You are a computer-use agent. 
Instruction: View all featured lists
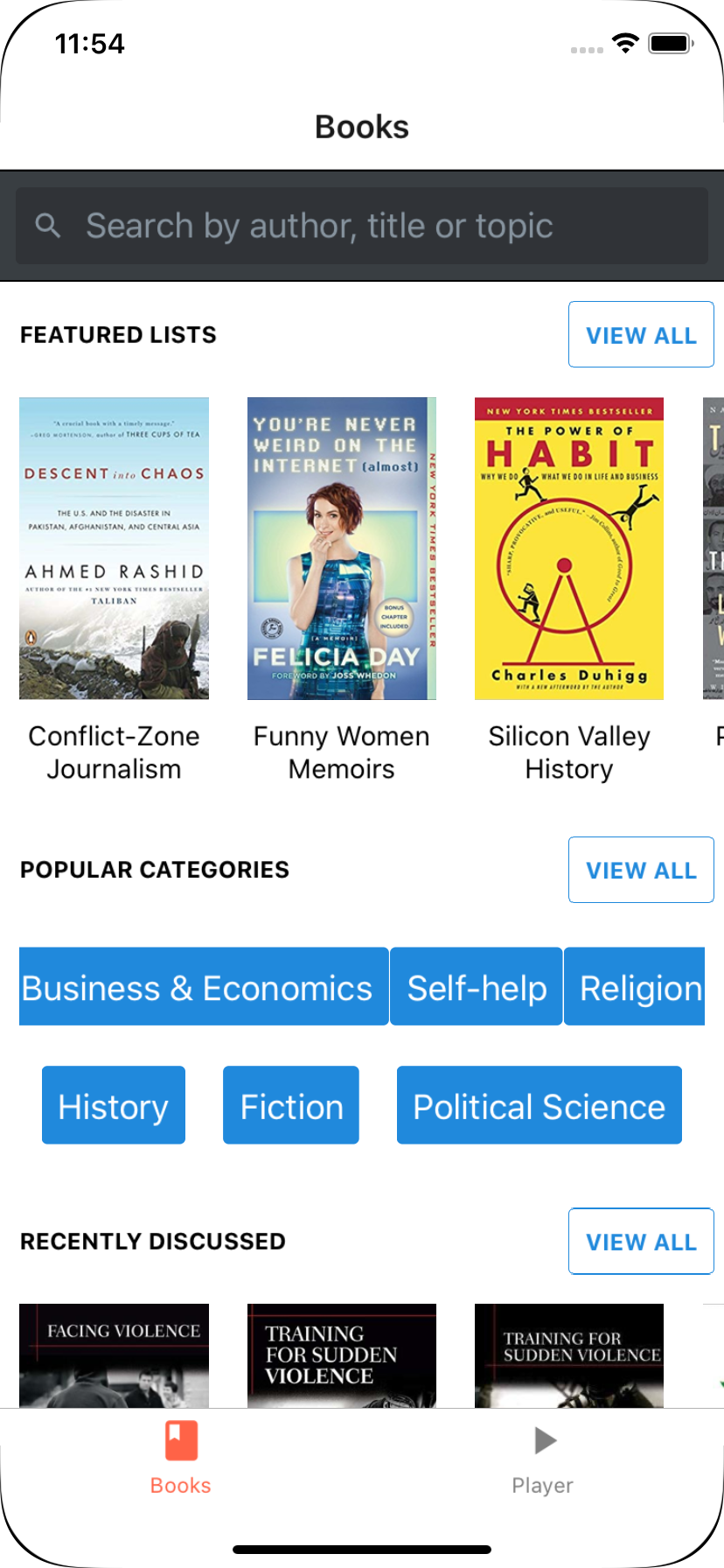coord(641,335)
